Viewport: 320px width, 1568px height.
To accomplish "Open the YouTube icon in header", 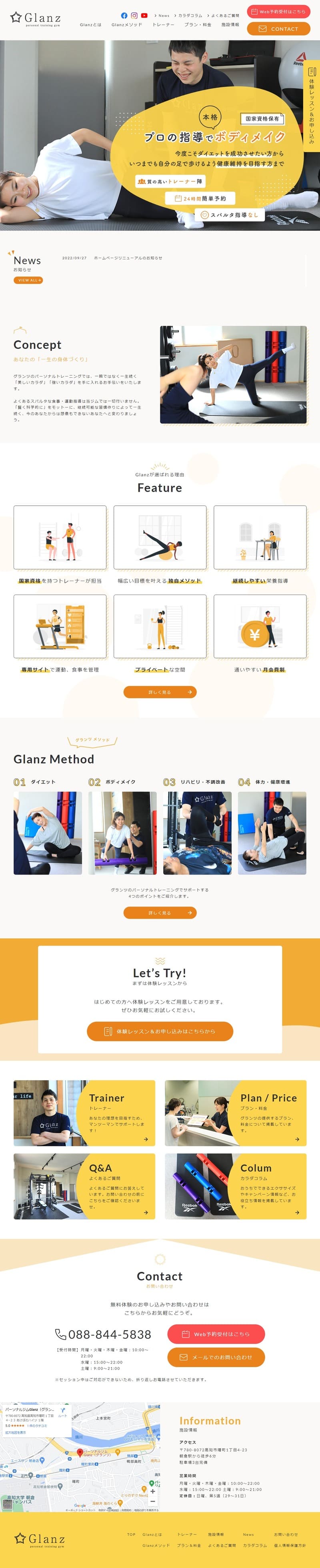I will [x=144, y=15].
